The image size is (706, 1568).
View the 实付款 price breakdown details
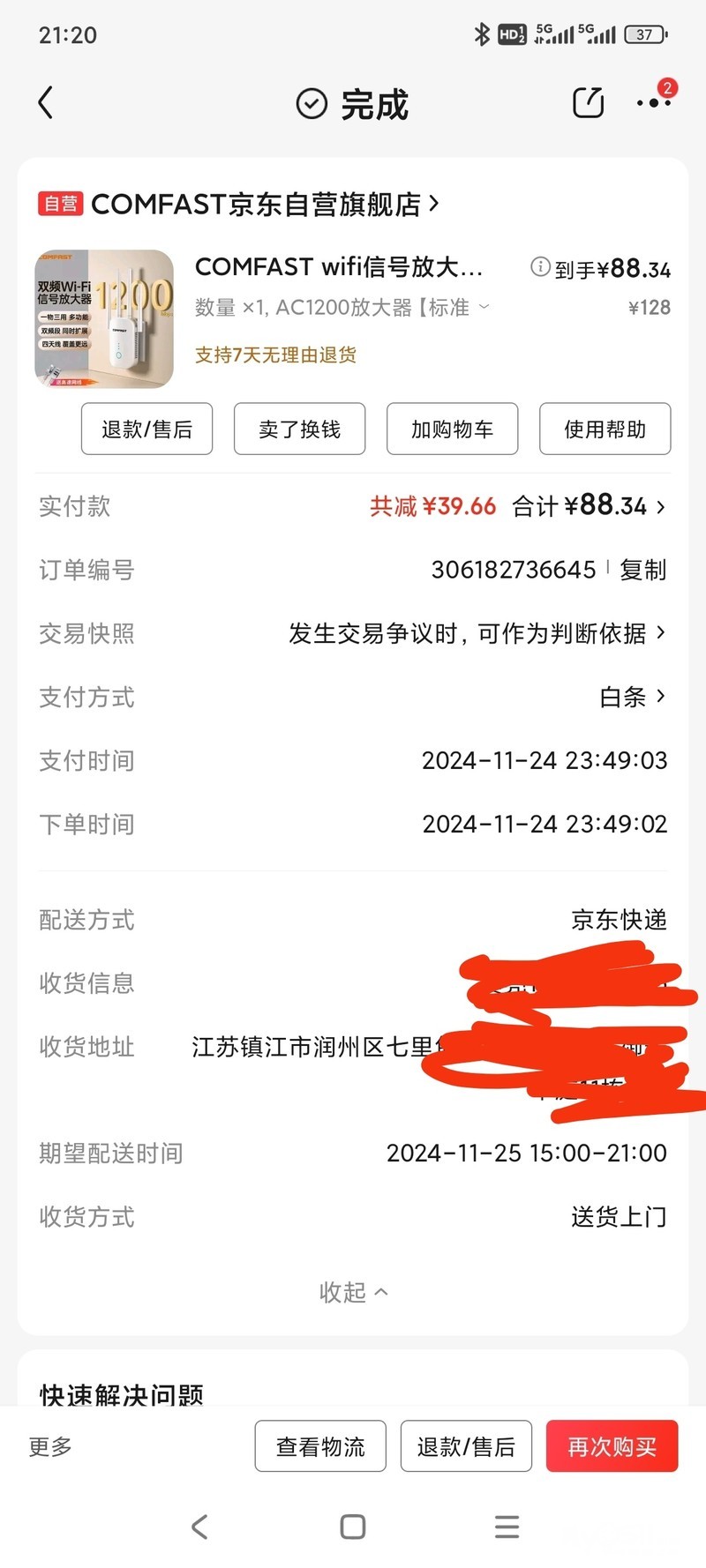[x=591, y=506]
